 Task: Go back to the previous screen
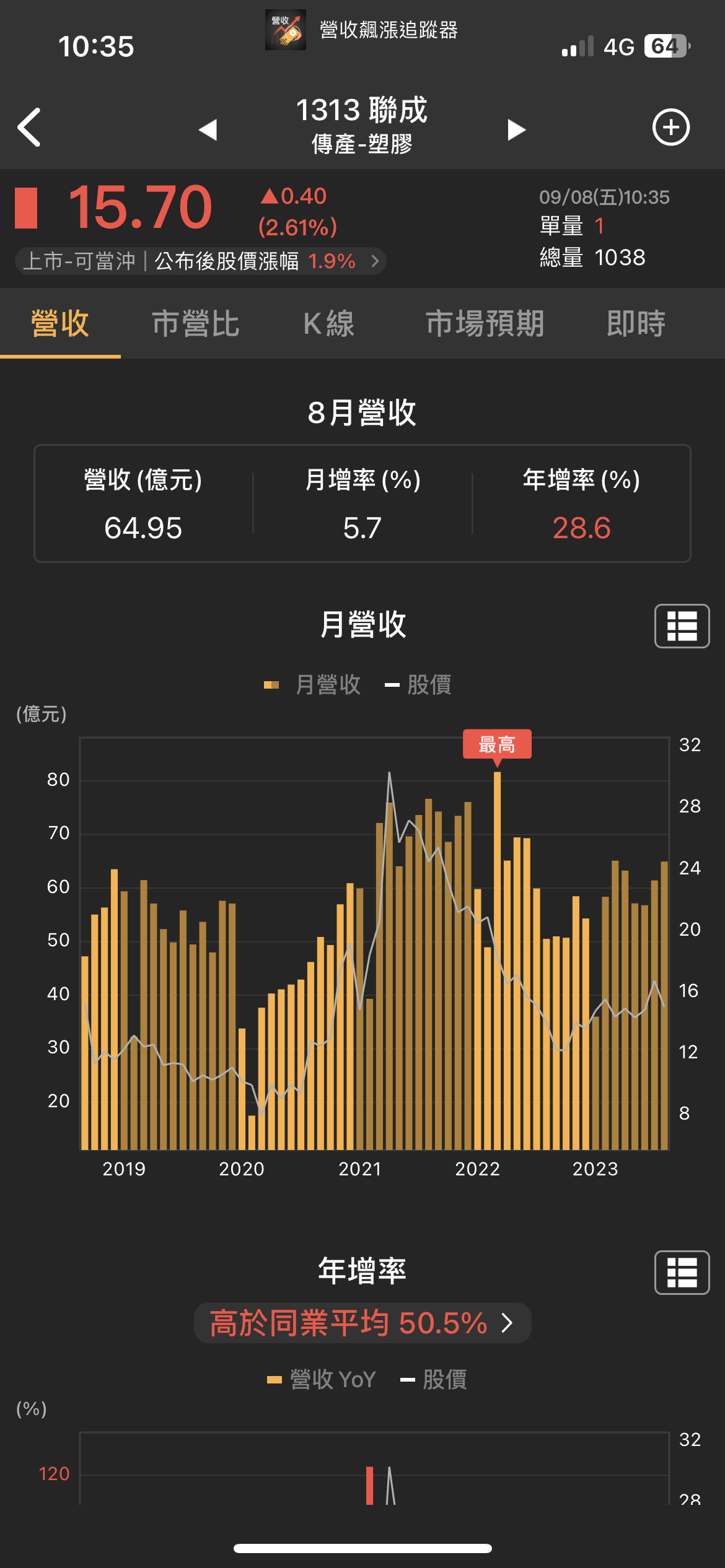(29, 128)
